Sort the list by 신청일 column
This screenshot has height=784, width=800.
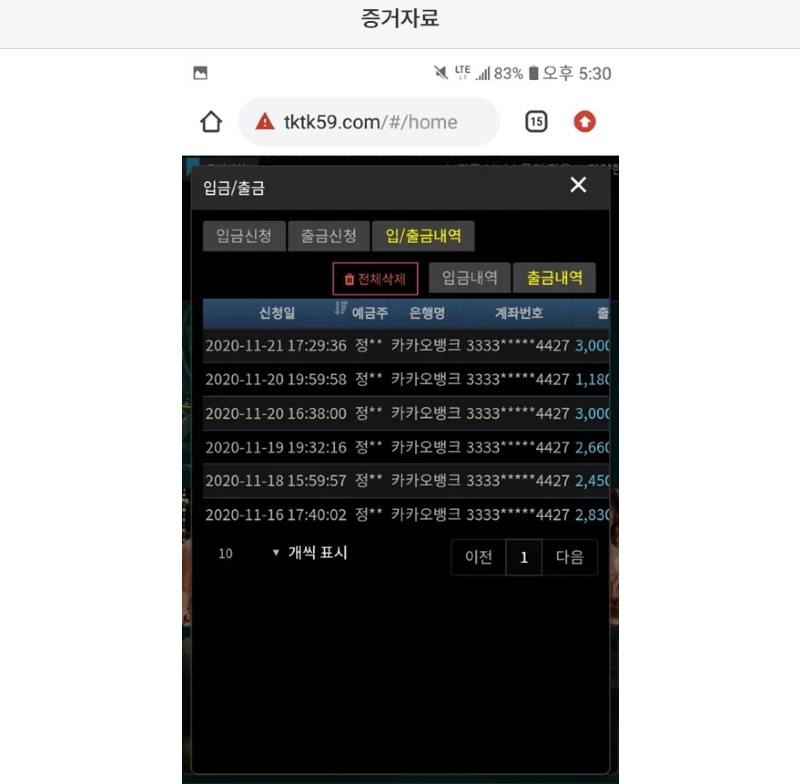pyautogui.click(x=277, y=313)
